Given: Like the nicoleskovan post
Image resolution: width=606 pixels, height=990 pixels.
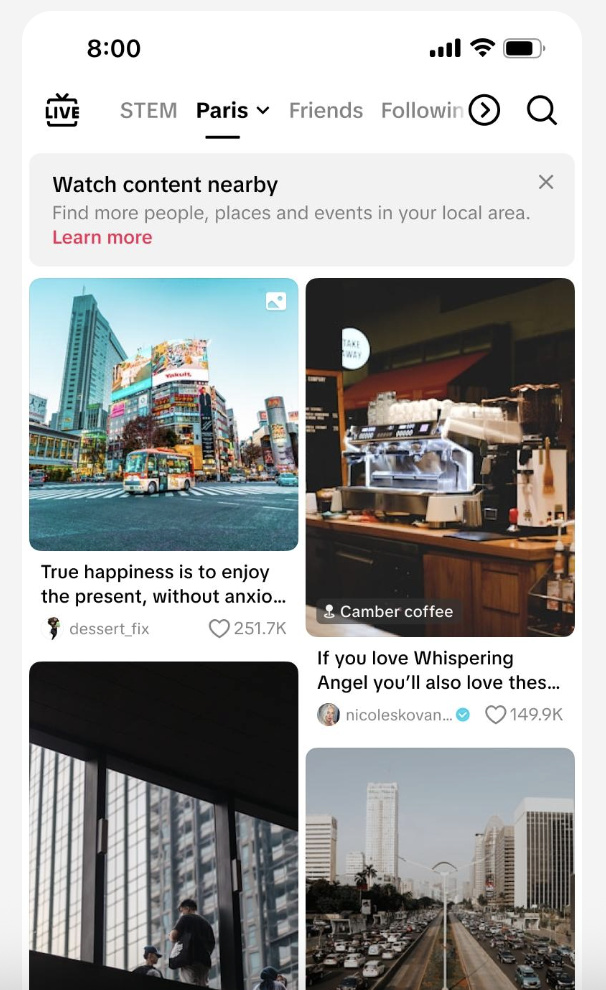Looking at the screenshot, I should pyautogui.click(x=495, y=714).
